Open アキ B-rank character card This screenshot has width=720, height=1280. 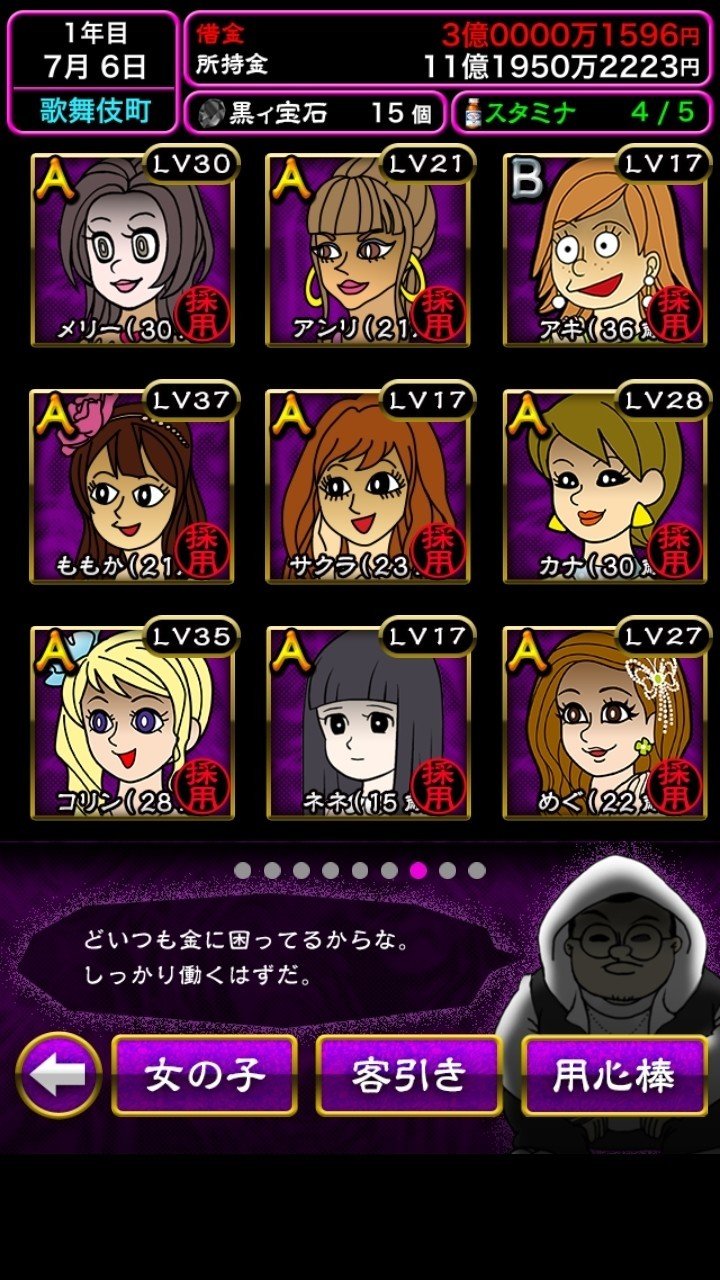point(603,250)
